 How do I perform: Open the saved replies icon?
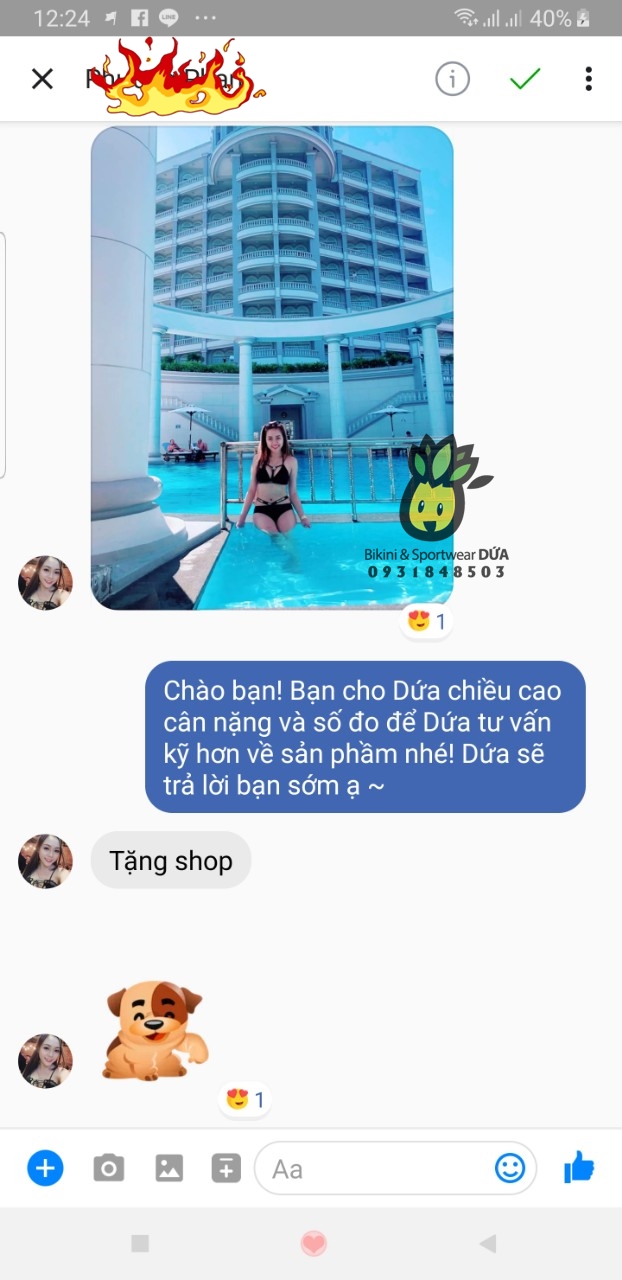[x=226, y=1167]
